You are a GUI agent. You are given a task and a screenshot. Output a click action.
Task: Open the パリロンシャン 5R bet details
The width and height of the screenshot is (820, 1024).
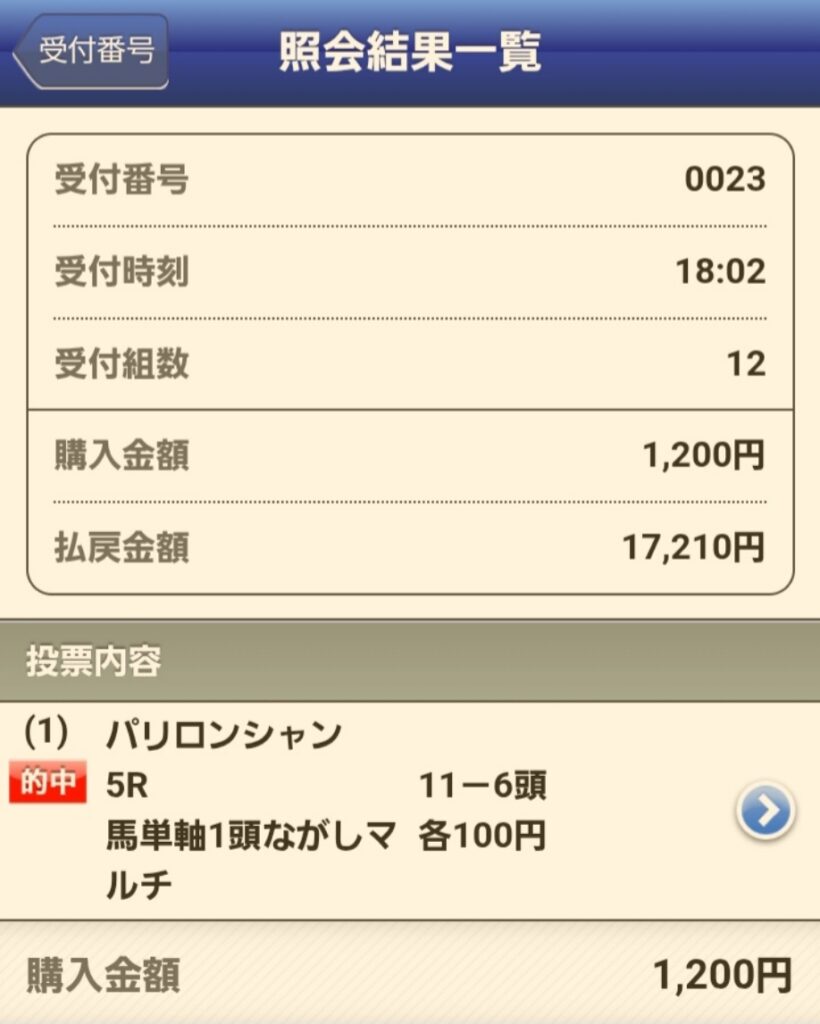(400, 810)
